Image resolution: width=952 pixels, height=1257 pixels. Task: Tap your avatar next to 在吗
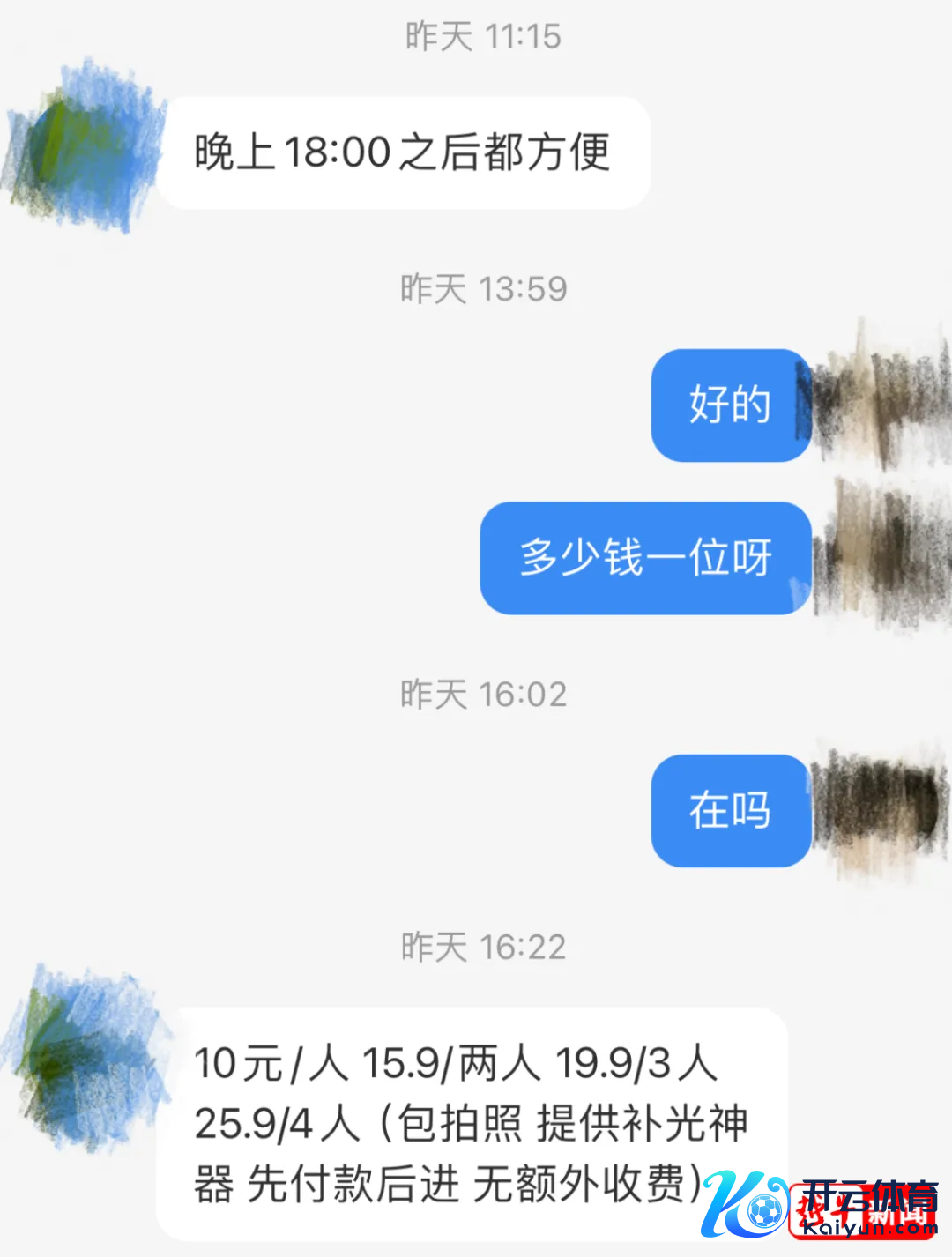[x=877, y=807]
